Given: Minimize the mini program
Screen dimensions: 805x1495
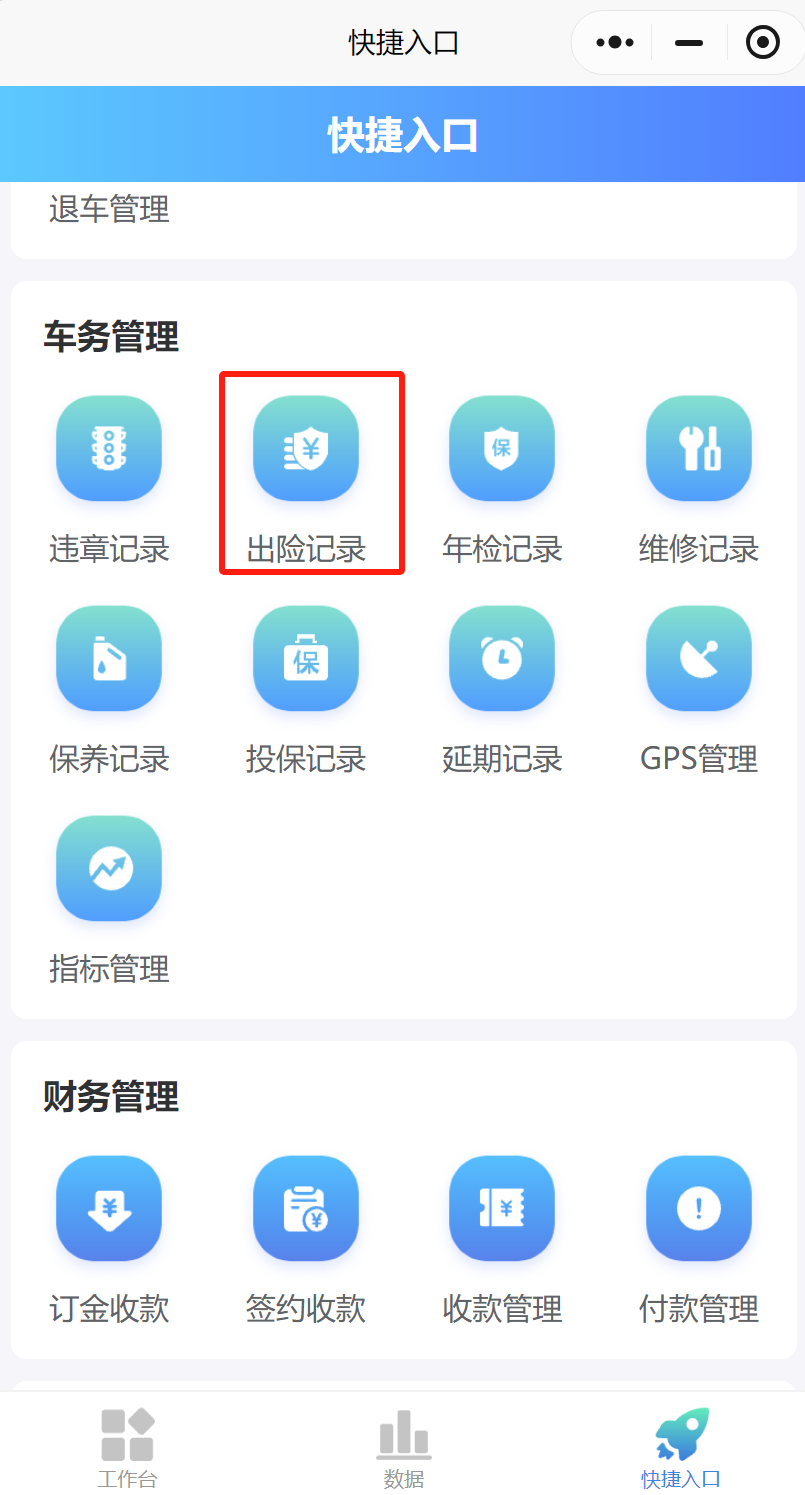Looking at the screenshot, I should 688,43.
